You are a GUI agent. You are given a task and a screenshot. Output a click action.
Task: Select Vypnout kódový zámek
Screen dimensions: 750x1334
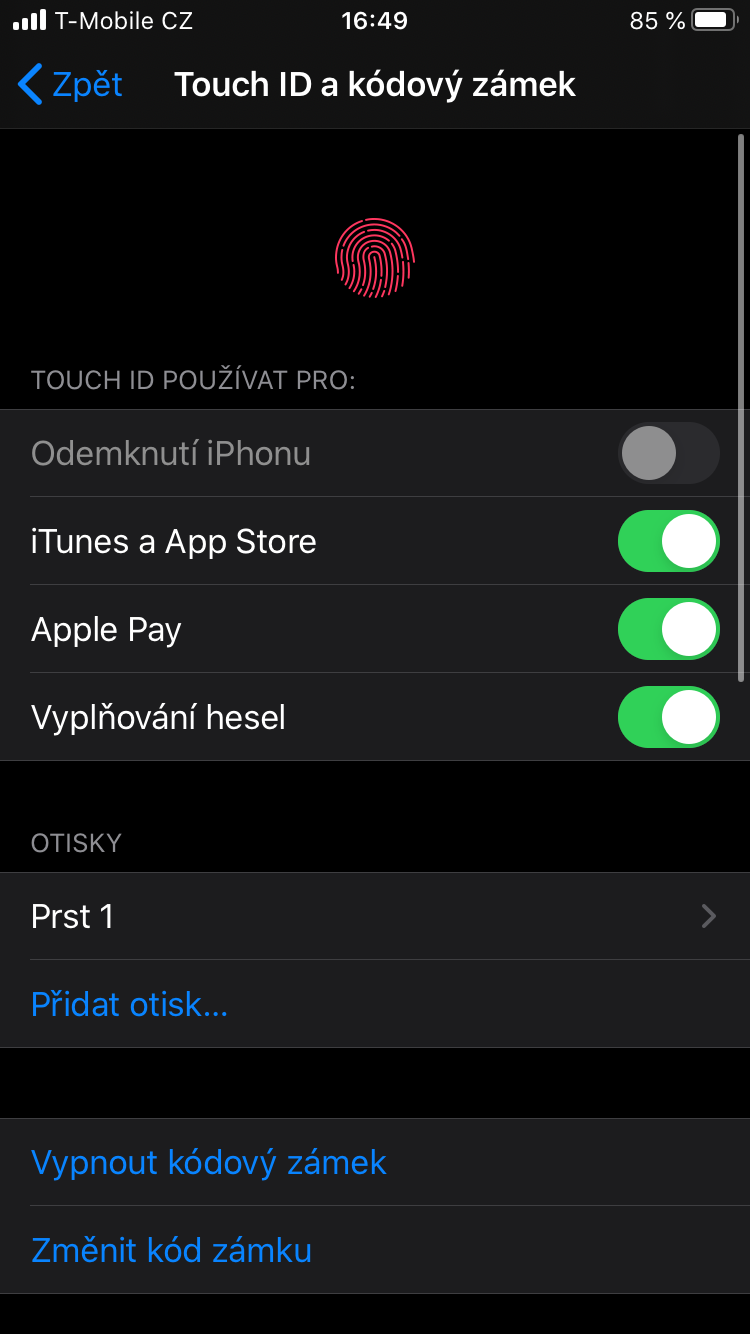pos(209,1162)
